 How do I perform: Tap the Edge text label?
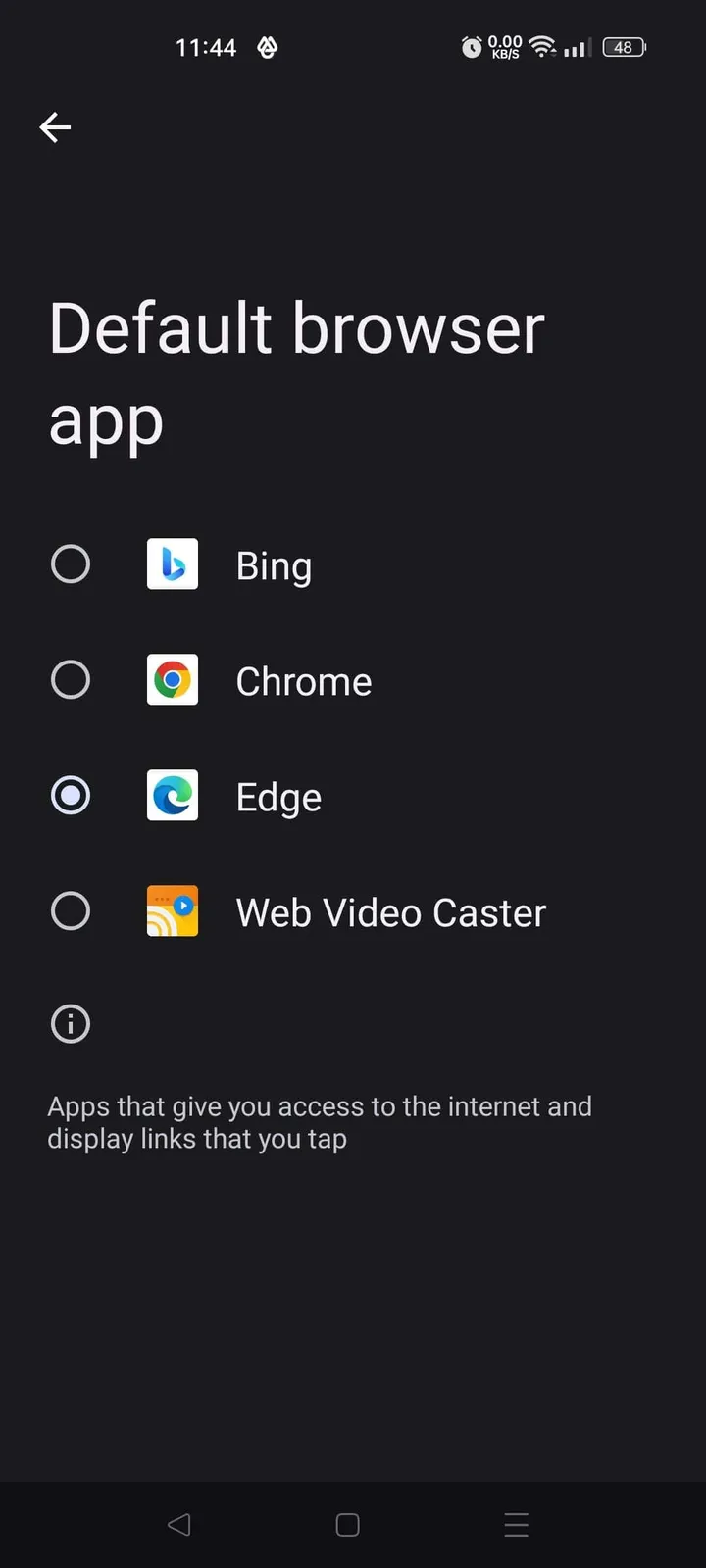278,796
